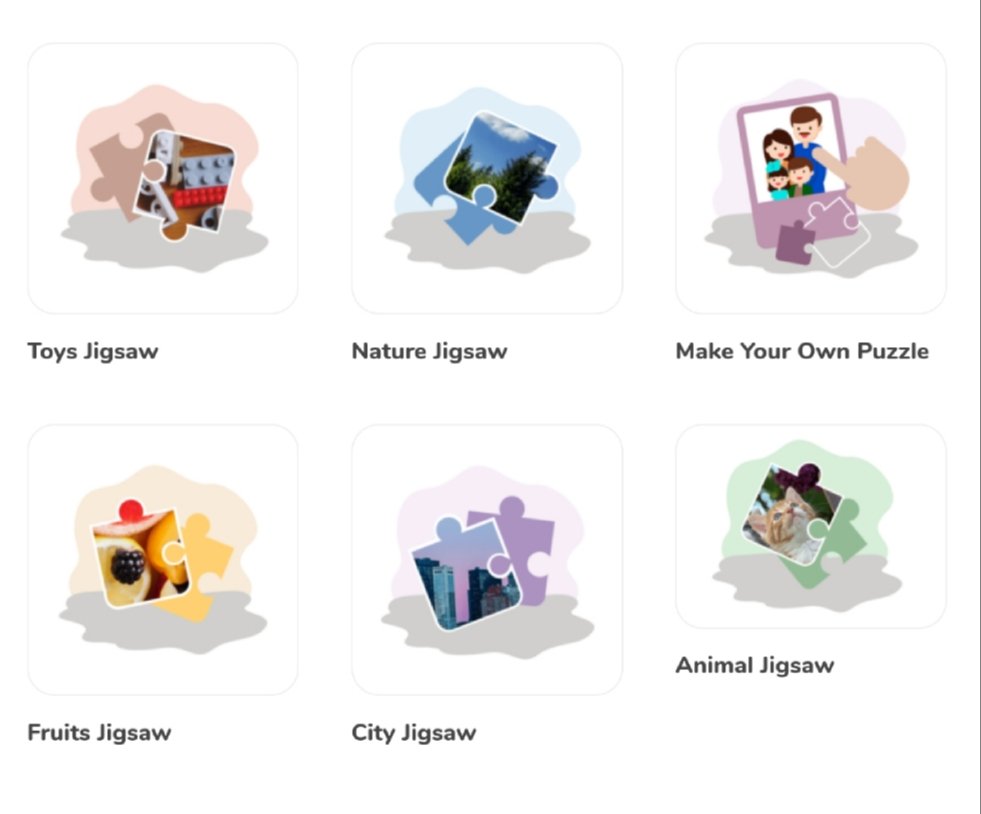
Task: Select the Nature Jigsaw card
Action: (x=486, y=178)
